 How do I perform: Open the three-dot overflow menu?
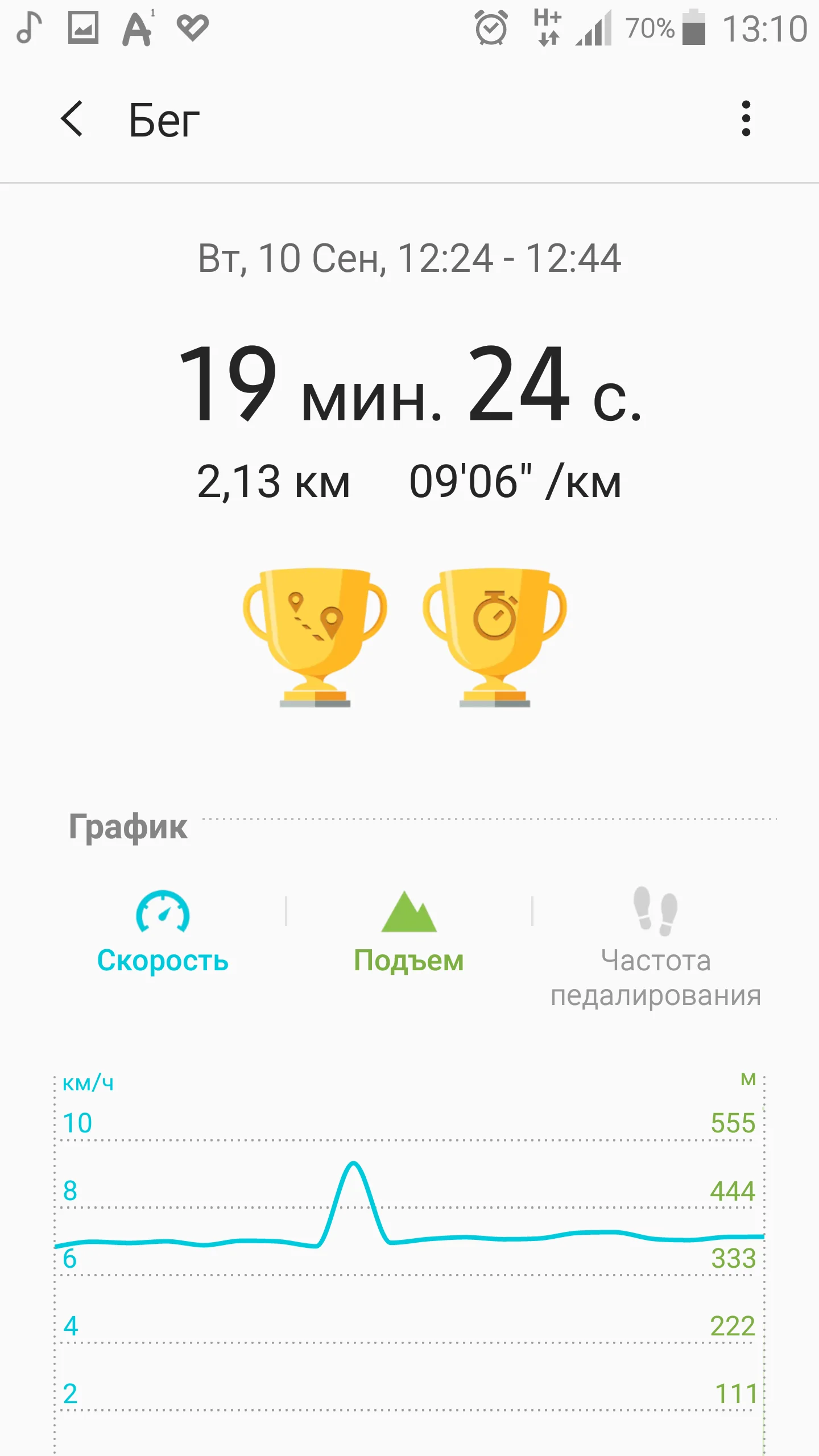click(746, 119)
